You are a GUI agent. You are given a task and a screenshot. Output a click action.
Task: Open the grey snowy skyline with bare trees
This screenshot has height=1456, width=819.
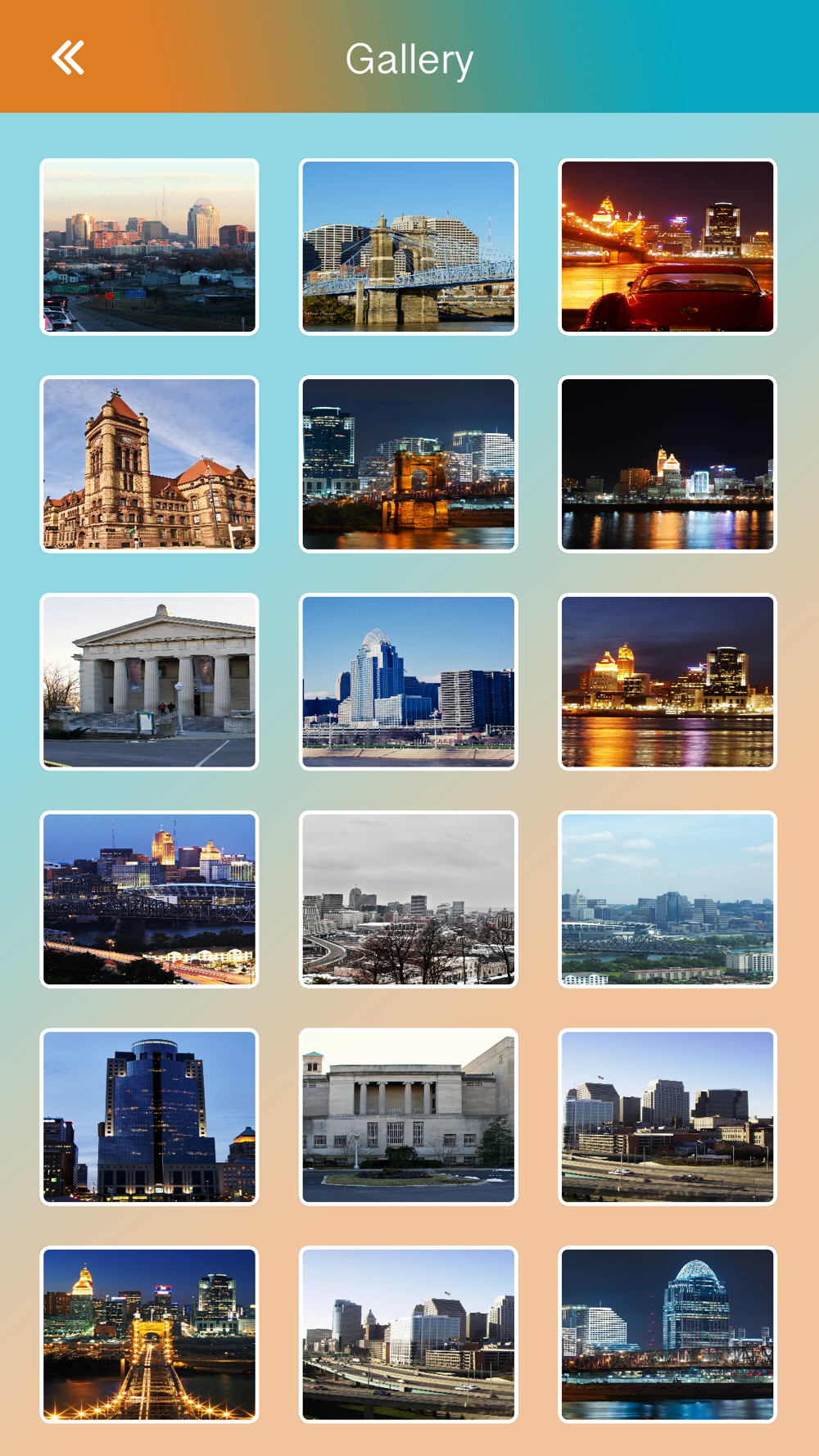pyautogui.click(x=408, y=899)
